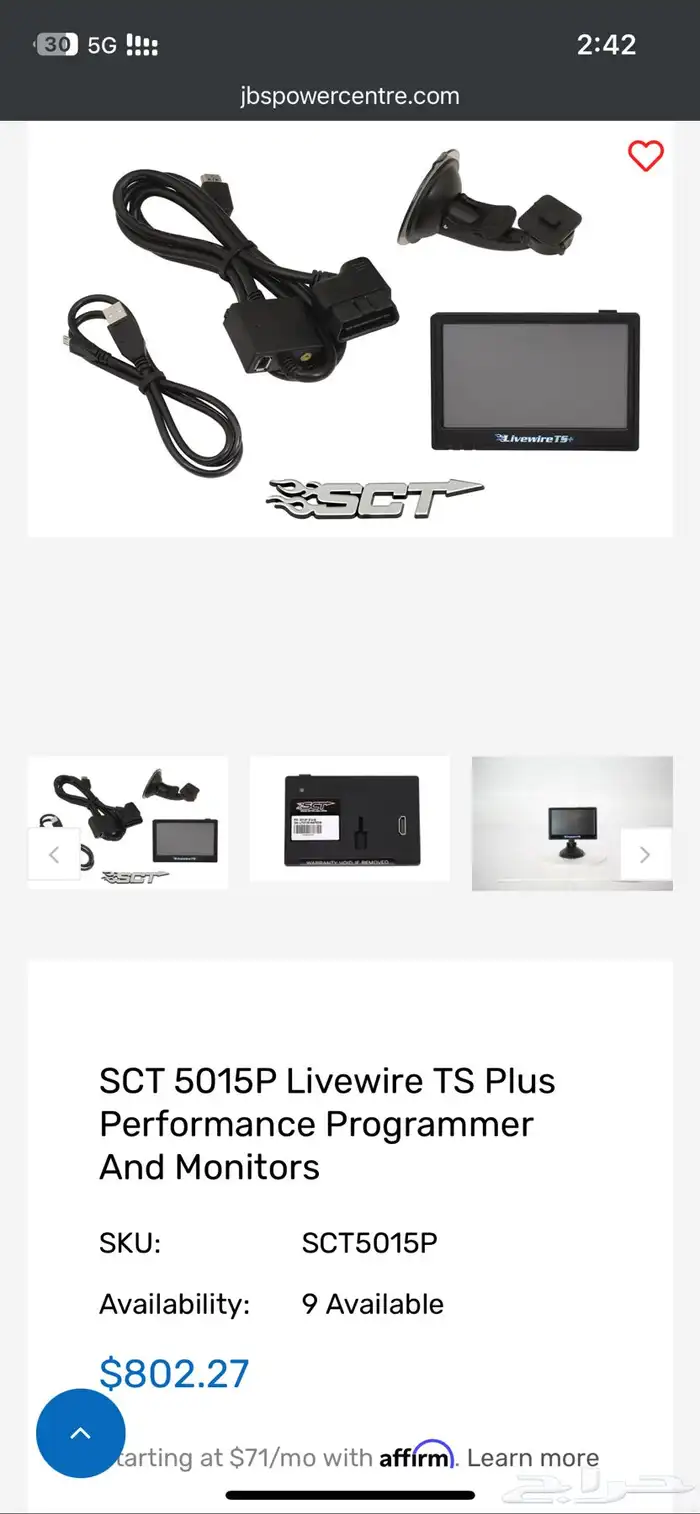
Task: Go to previous thumbnail with left arrow
Action: coord(54,854)
